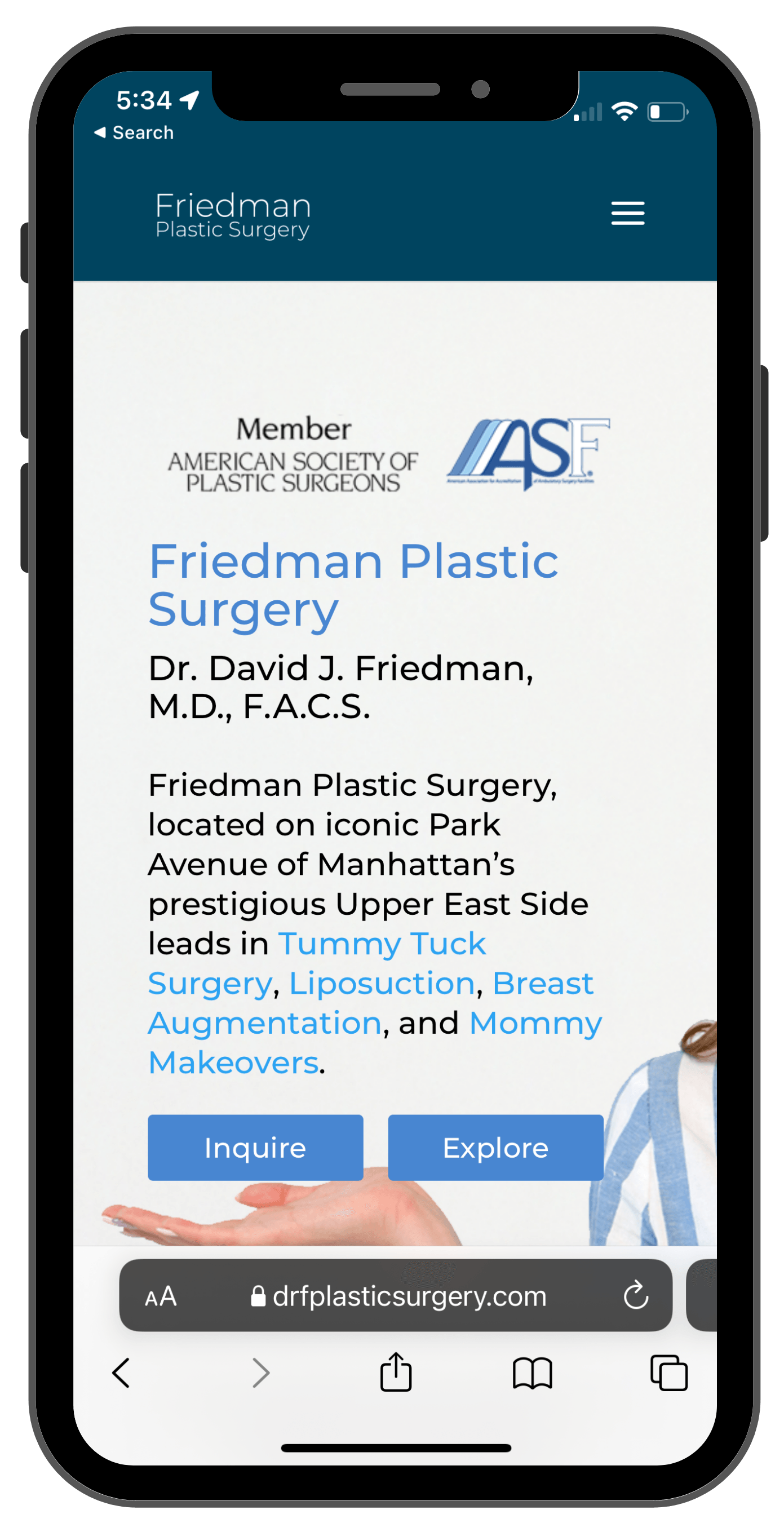784x1523 pixels.
Task: Show all open Safari tabs
Action: point(668,1373)
